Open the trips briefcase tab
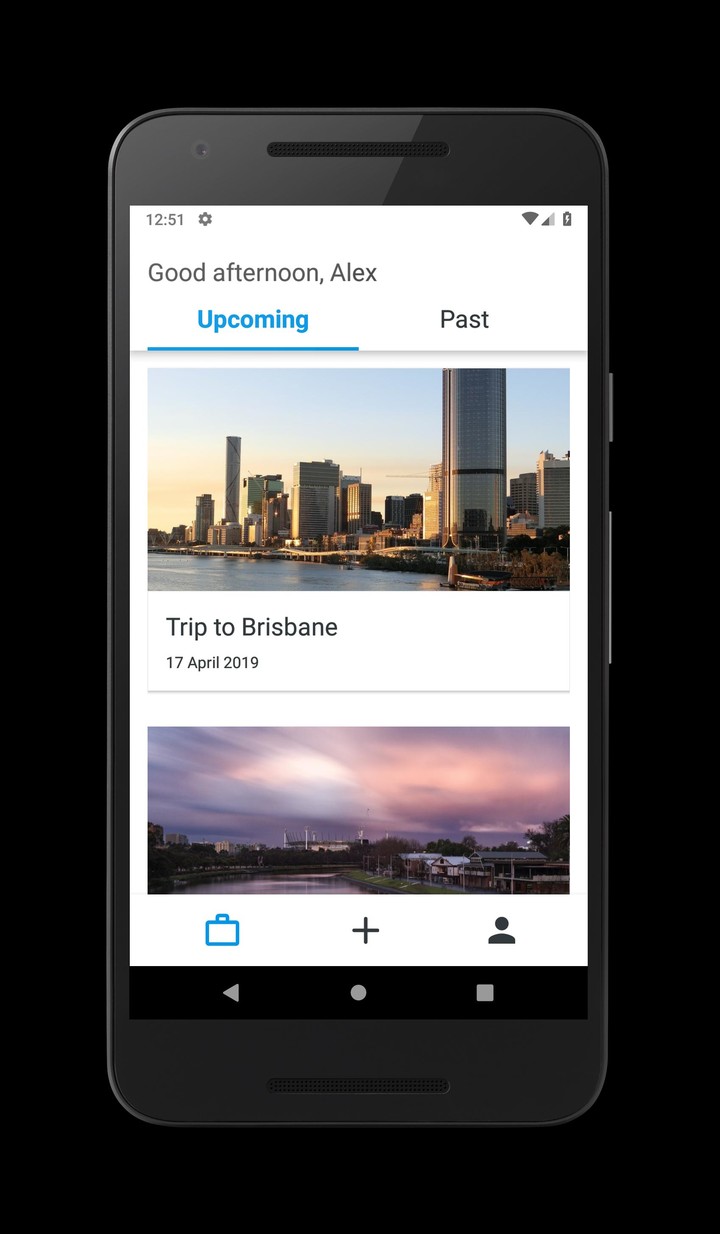Viewport: 720px width, 1234px height. 222,931
